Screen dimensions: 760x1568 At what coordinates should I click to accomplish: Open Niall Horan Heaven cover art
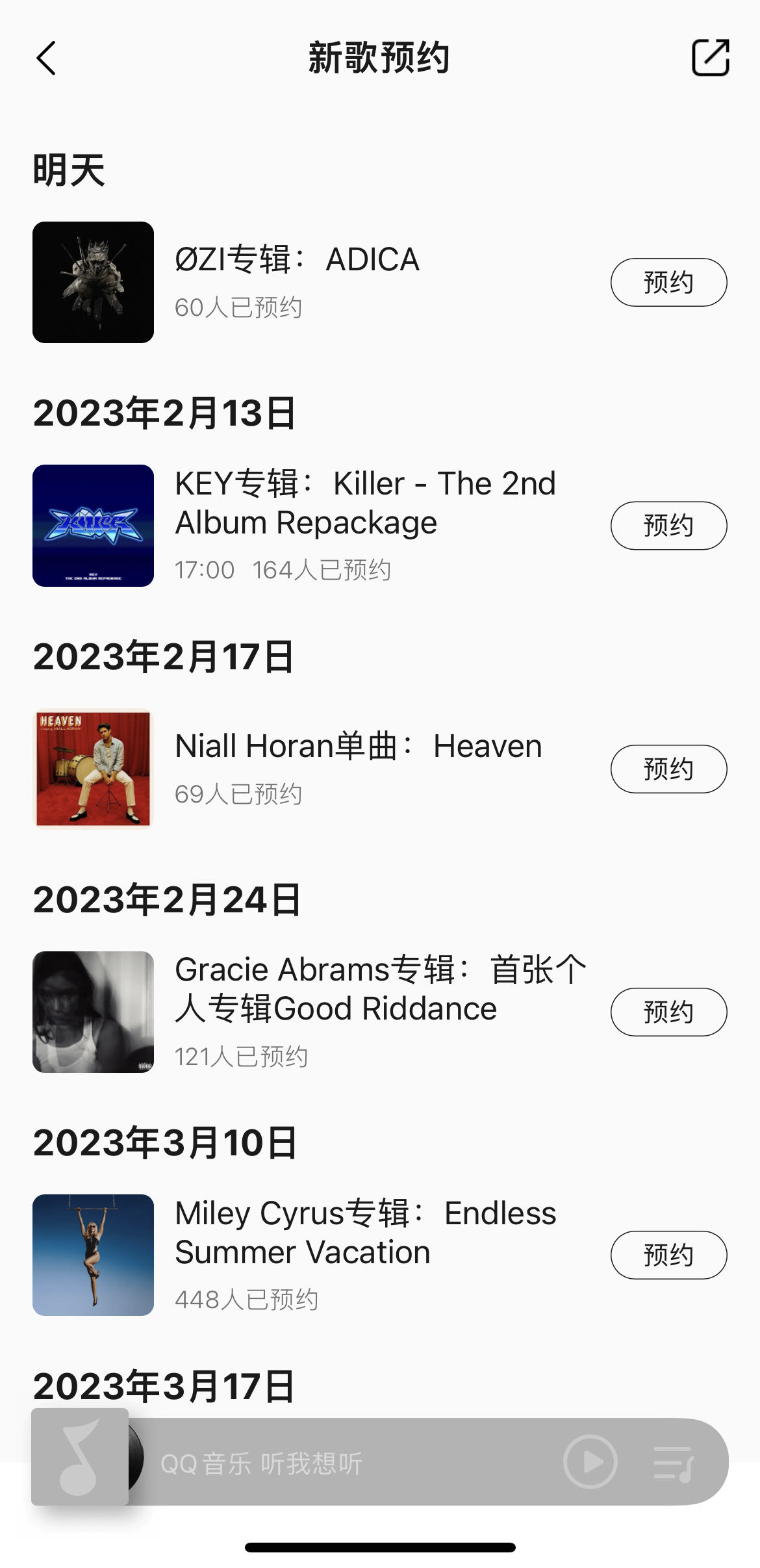[x=94, y=769]
